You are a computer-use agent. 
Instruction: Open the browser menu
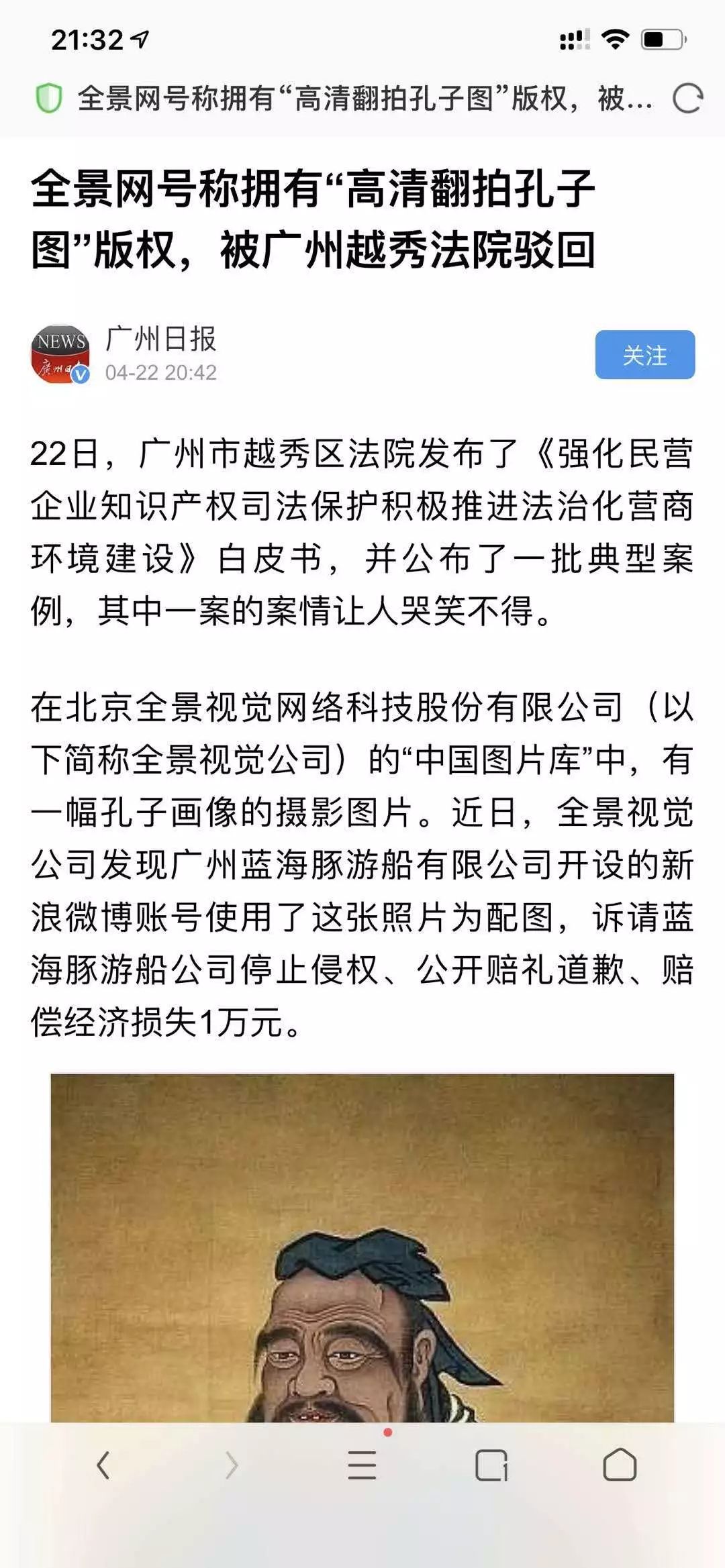coord(362,1465)
